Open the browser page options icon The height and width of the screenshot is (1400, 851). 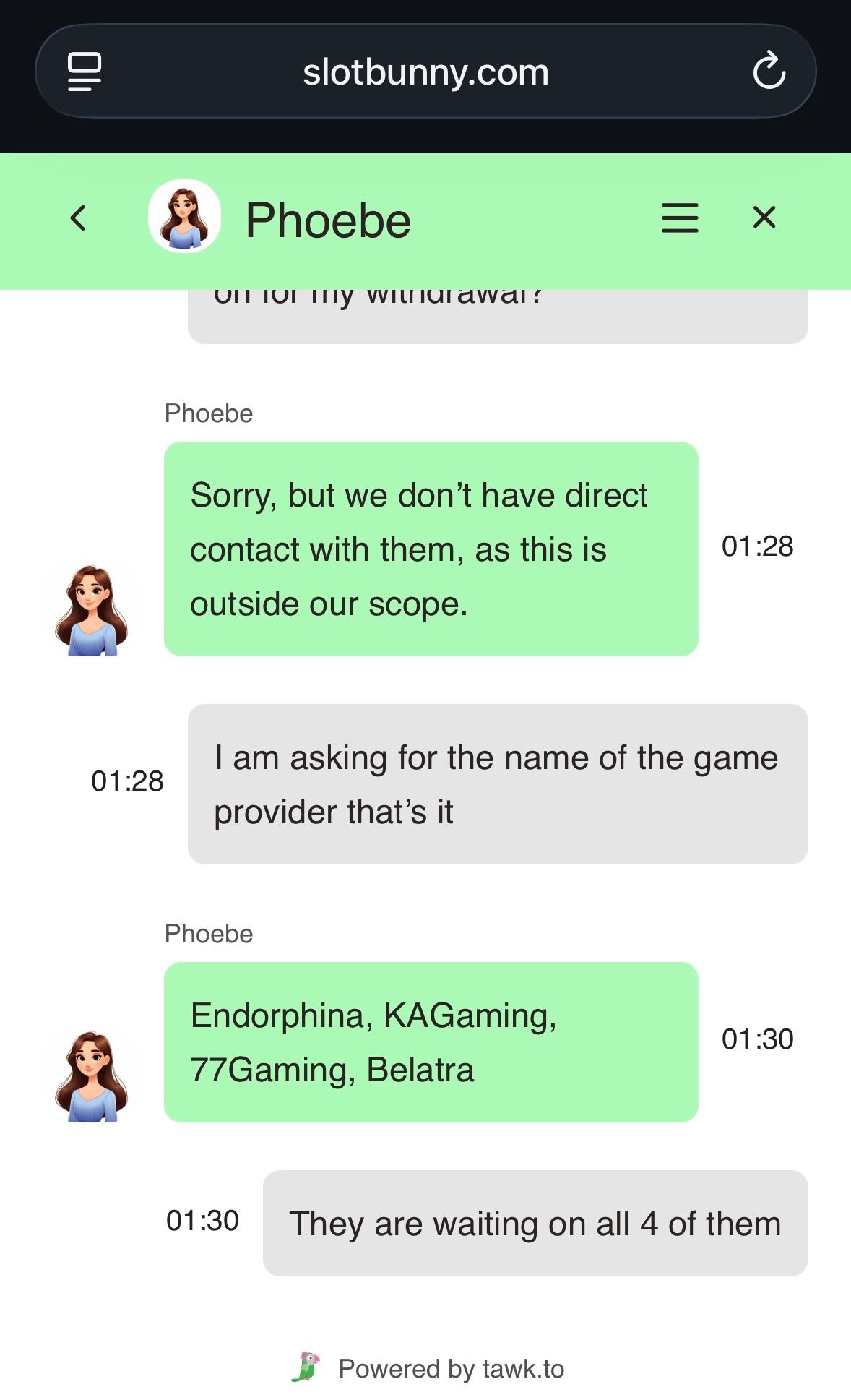point(85,72)
